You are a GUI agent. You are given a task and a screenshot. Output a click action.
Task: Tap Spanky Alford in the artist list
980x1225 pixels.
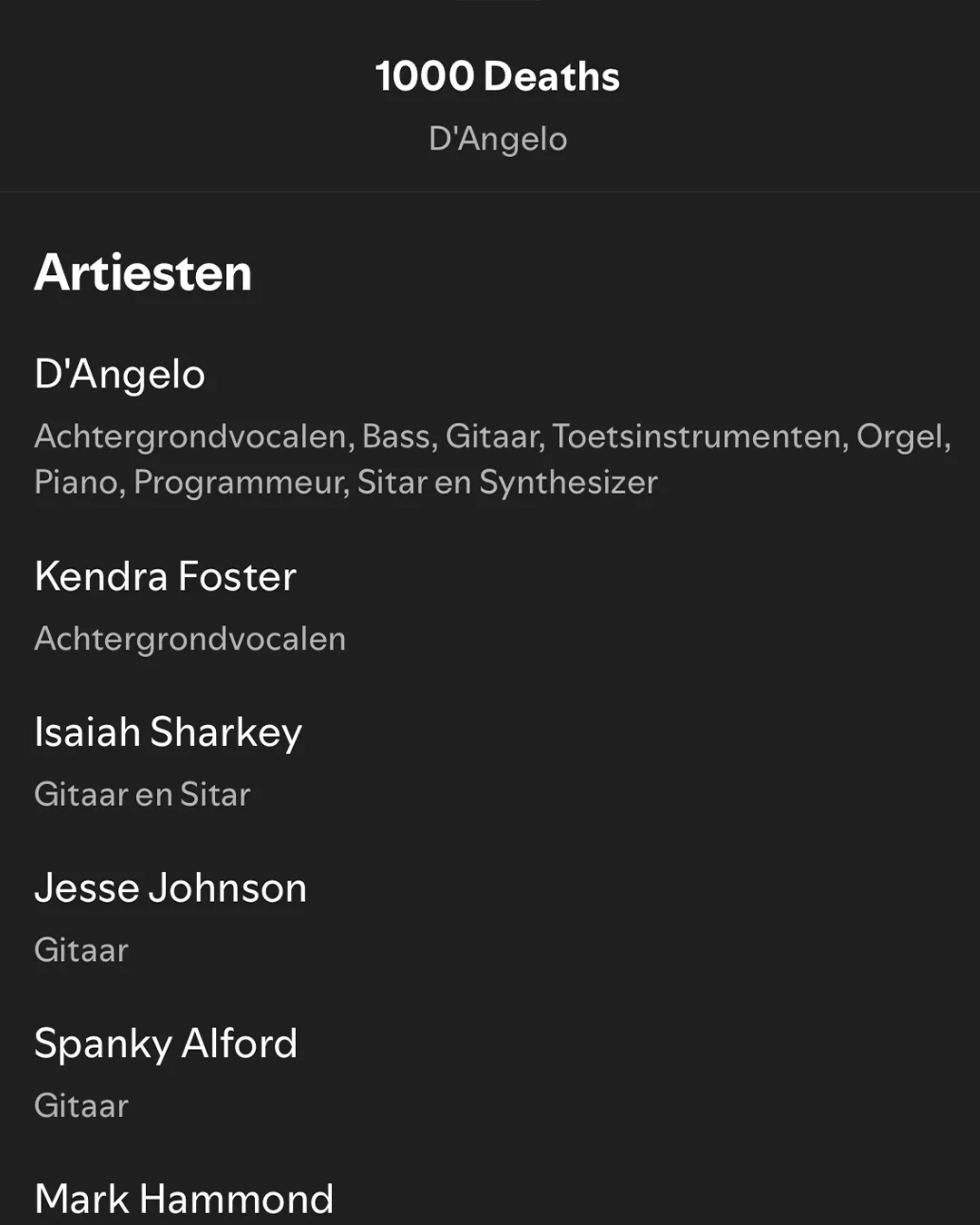(x=165, y=1044)
